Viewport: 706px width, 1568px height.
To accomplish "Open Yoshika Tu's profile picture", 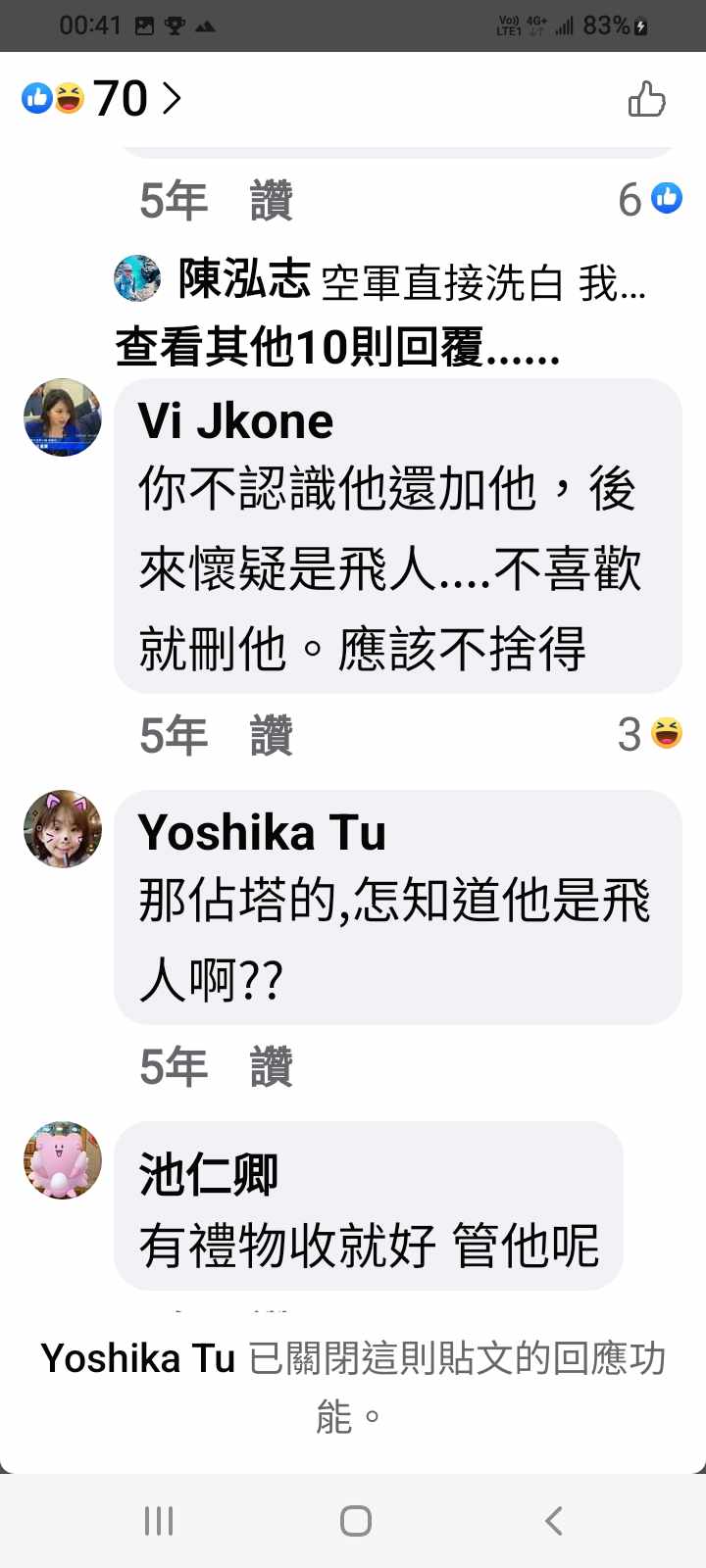I will [63, 829].
